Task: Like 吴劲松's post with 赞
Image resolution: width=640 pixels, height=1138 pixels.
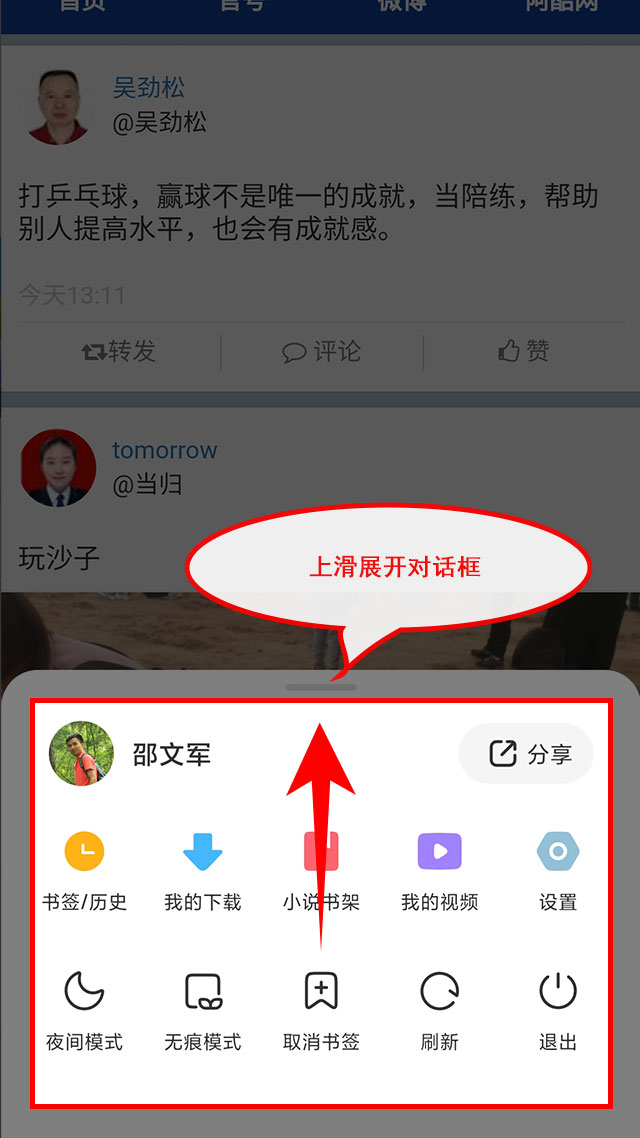Action: point(524,351)
